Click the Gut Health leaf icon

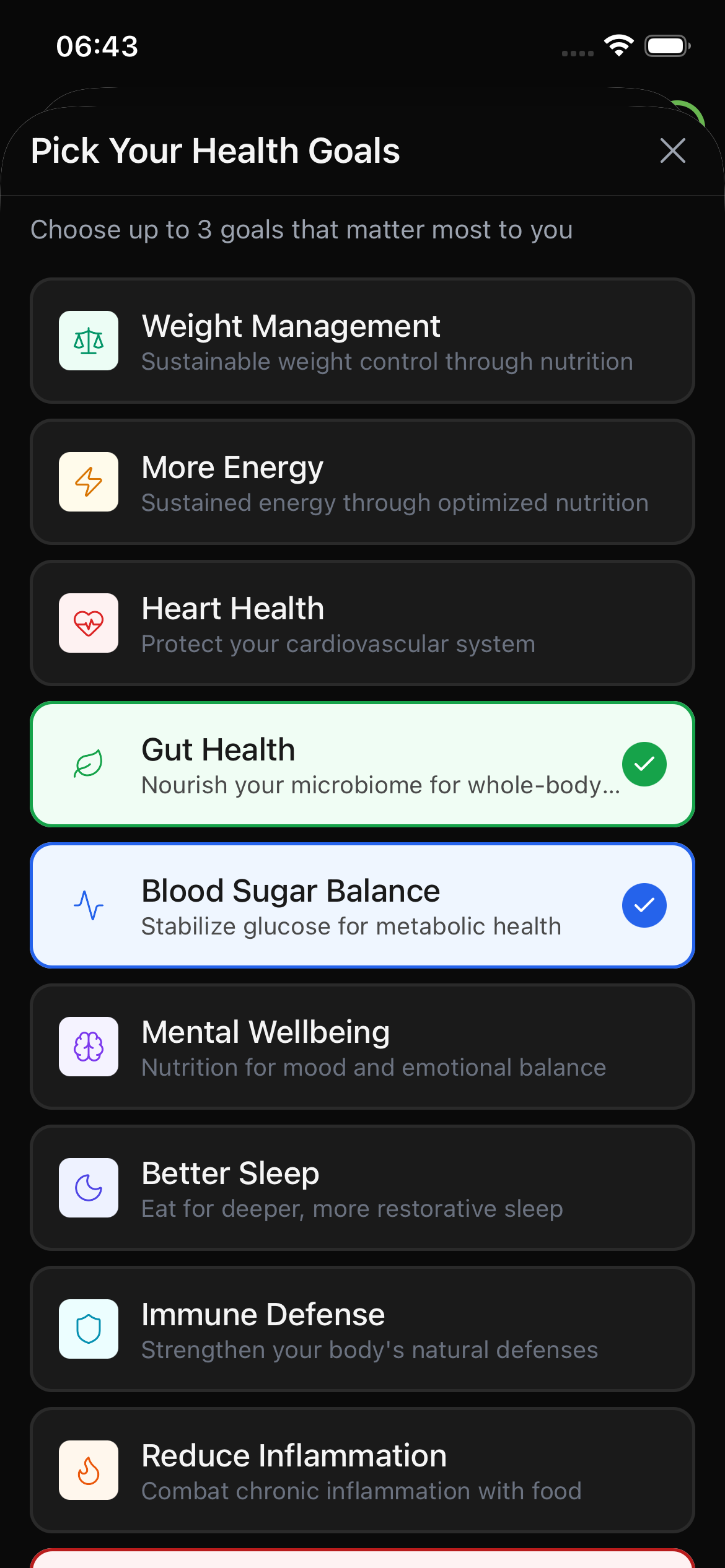(x=88, y=764)
